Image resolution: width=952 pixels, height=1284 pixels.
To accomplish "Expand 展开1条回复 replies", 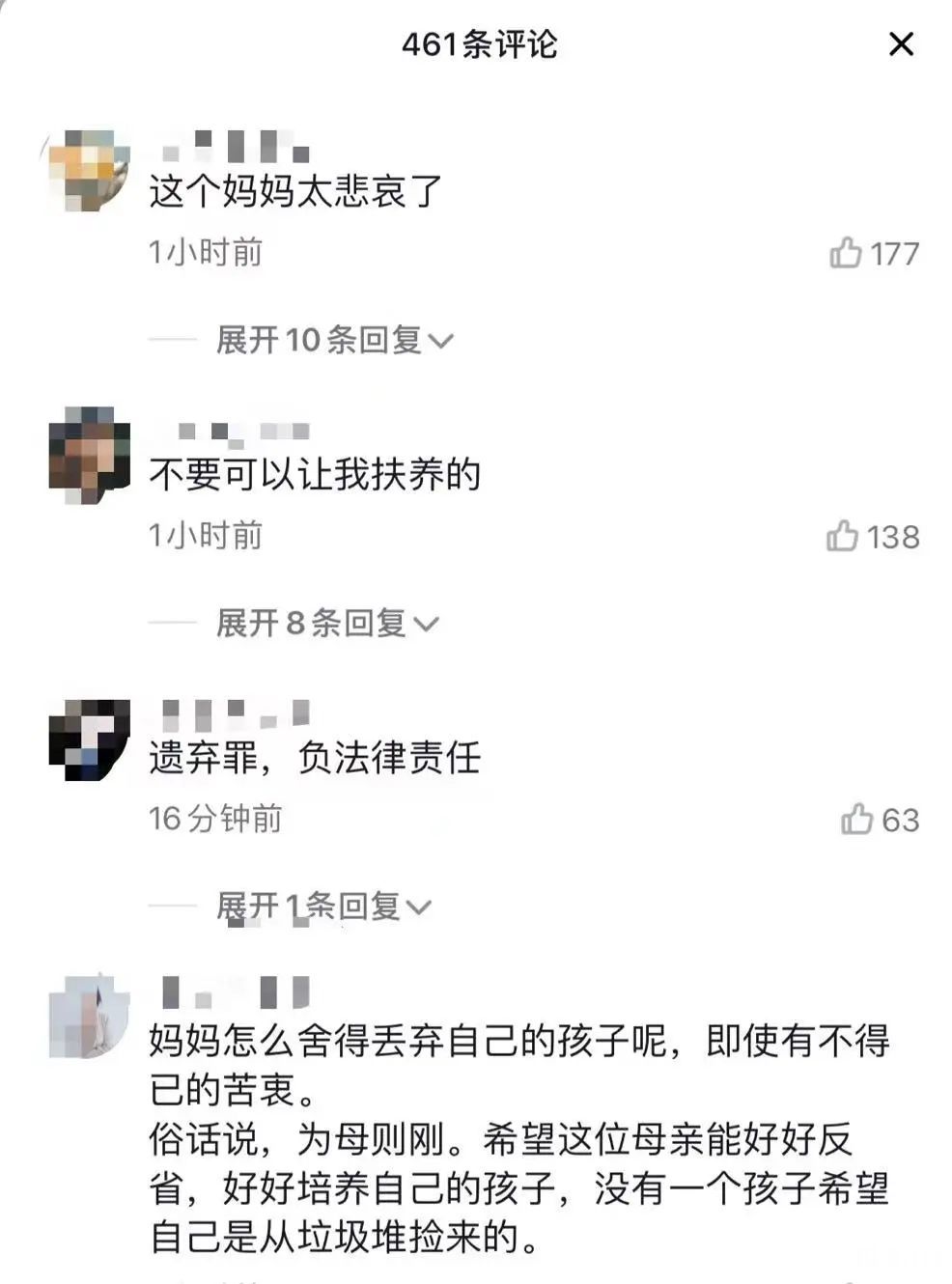I will click(322, 907).
